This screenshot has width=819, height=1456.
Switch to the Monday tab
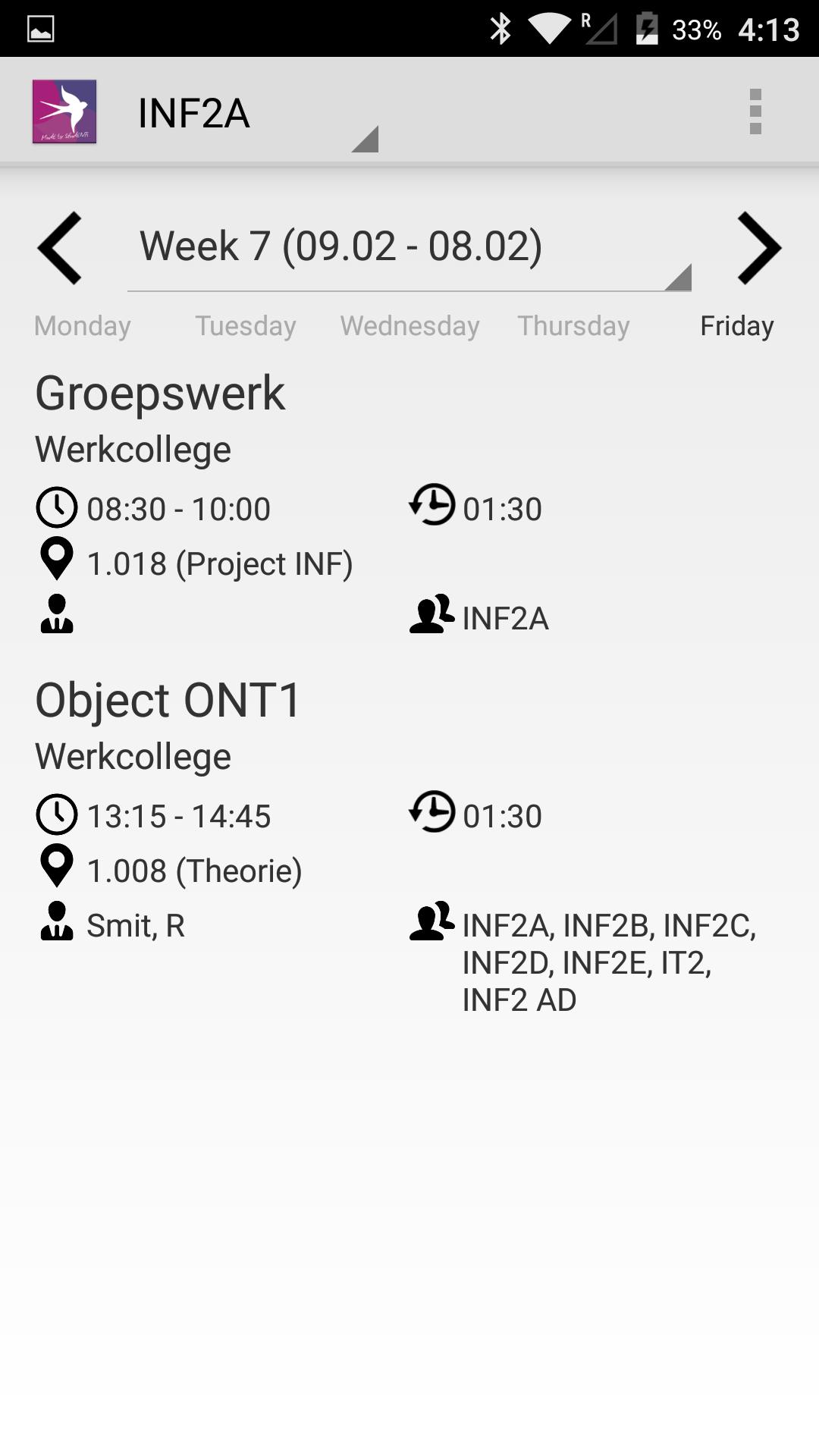point(81,326)
